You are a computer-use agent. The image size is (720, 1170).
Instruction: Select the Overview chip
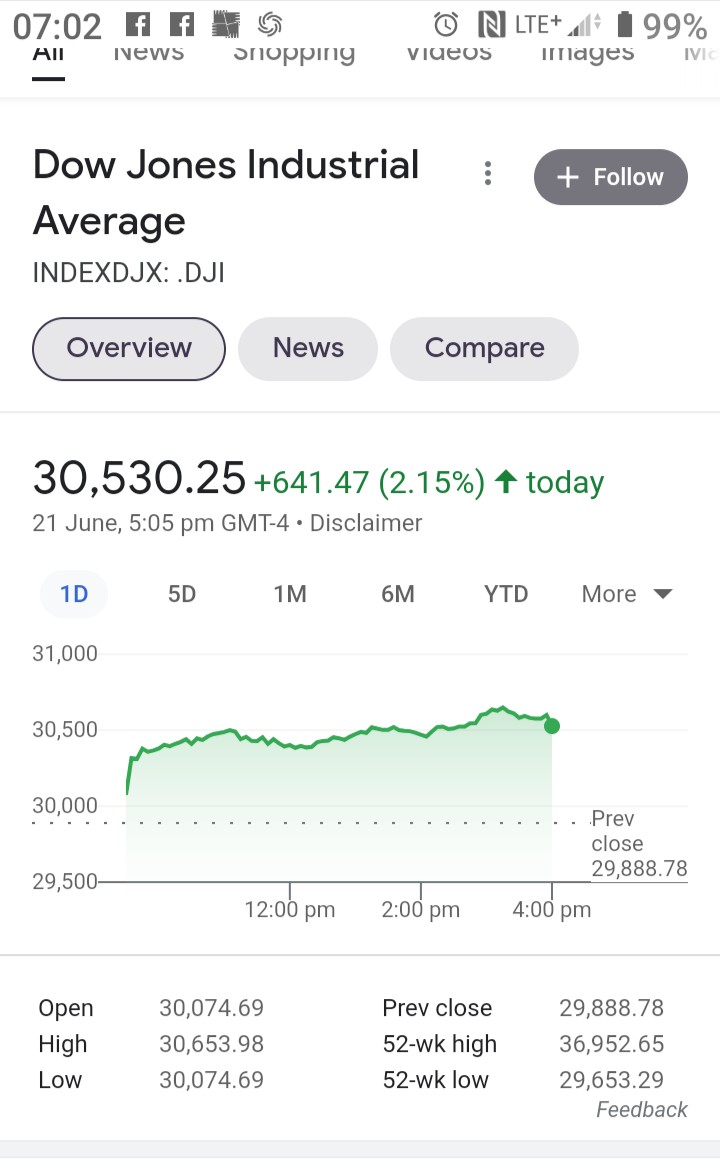[129, 348]
